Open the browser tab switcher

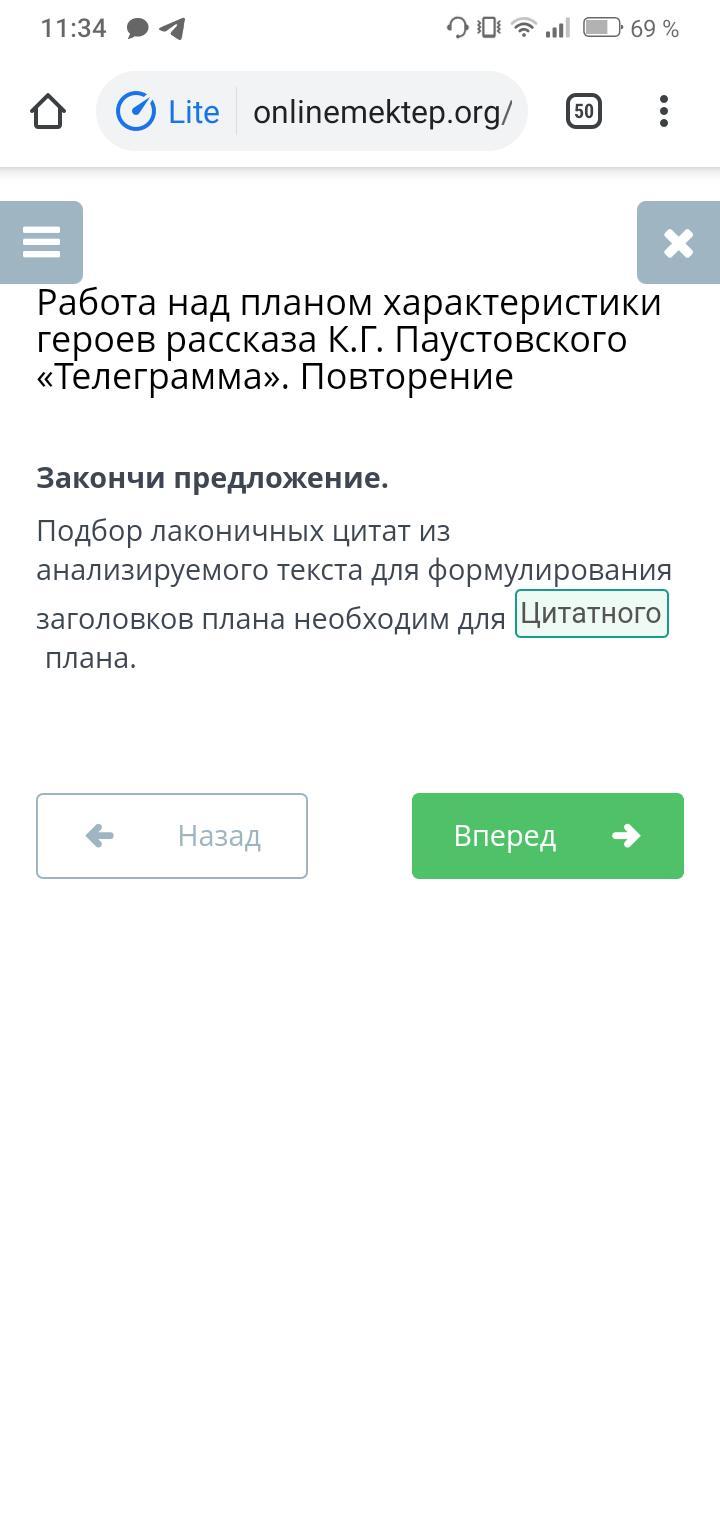(584, 111)
